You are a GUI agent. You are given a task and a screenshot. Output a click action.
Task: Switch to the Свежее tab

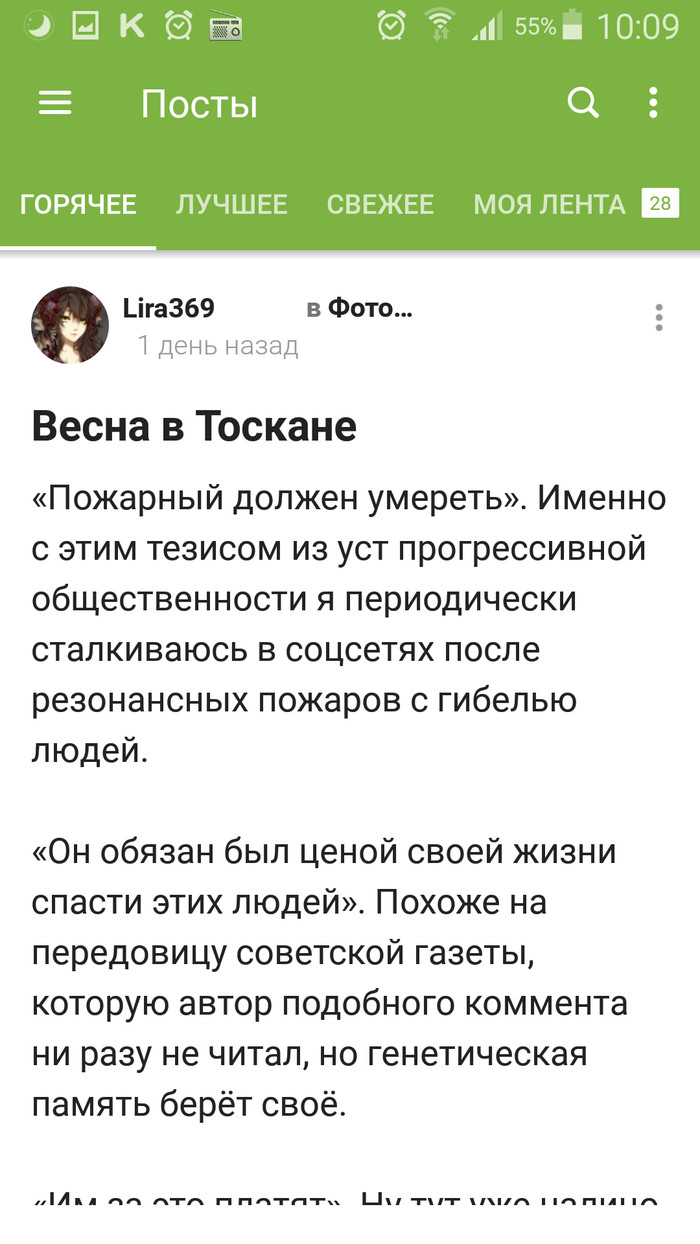point(380,205)
